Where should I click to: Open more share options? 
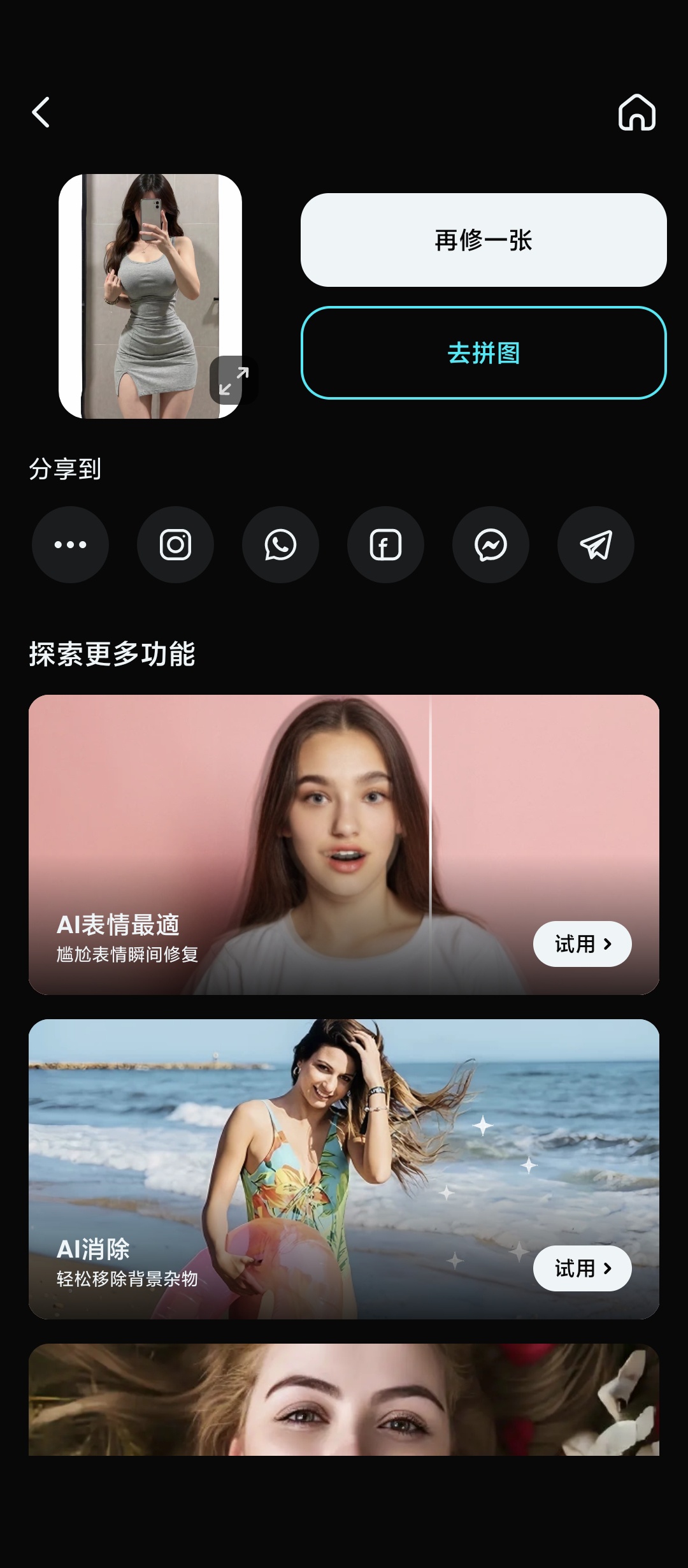[70, 545]
